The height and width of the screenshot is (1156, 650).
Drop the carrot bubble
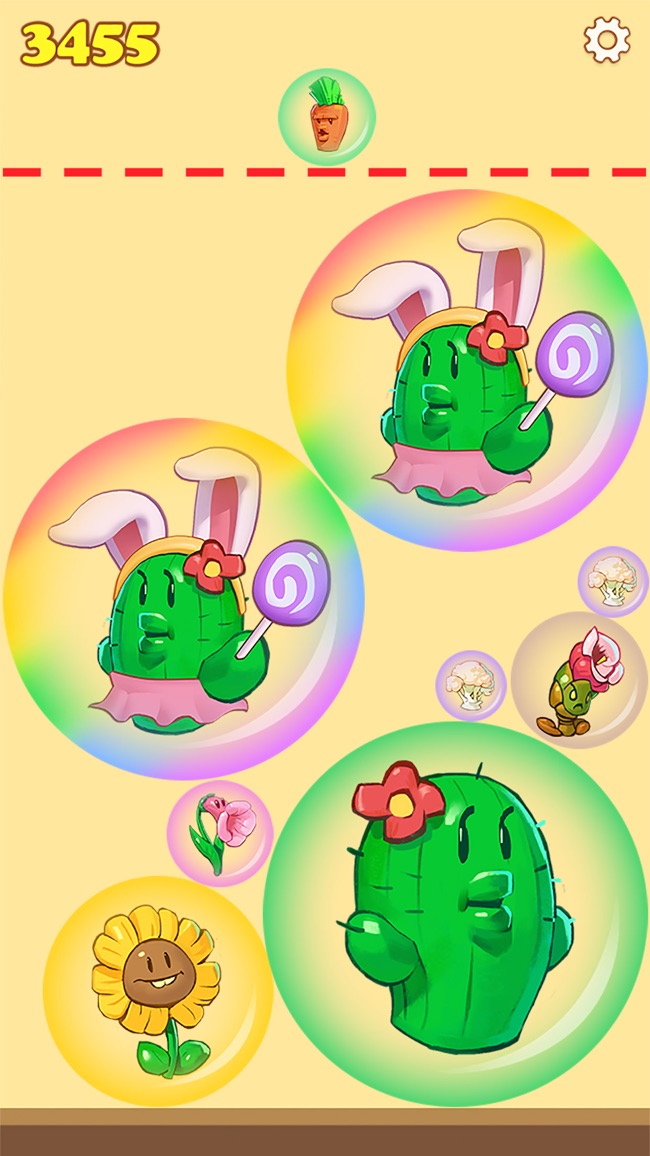click(326, 117)
